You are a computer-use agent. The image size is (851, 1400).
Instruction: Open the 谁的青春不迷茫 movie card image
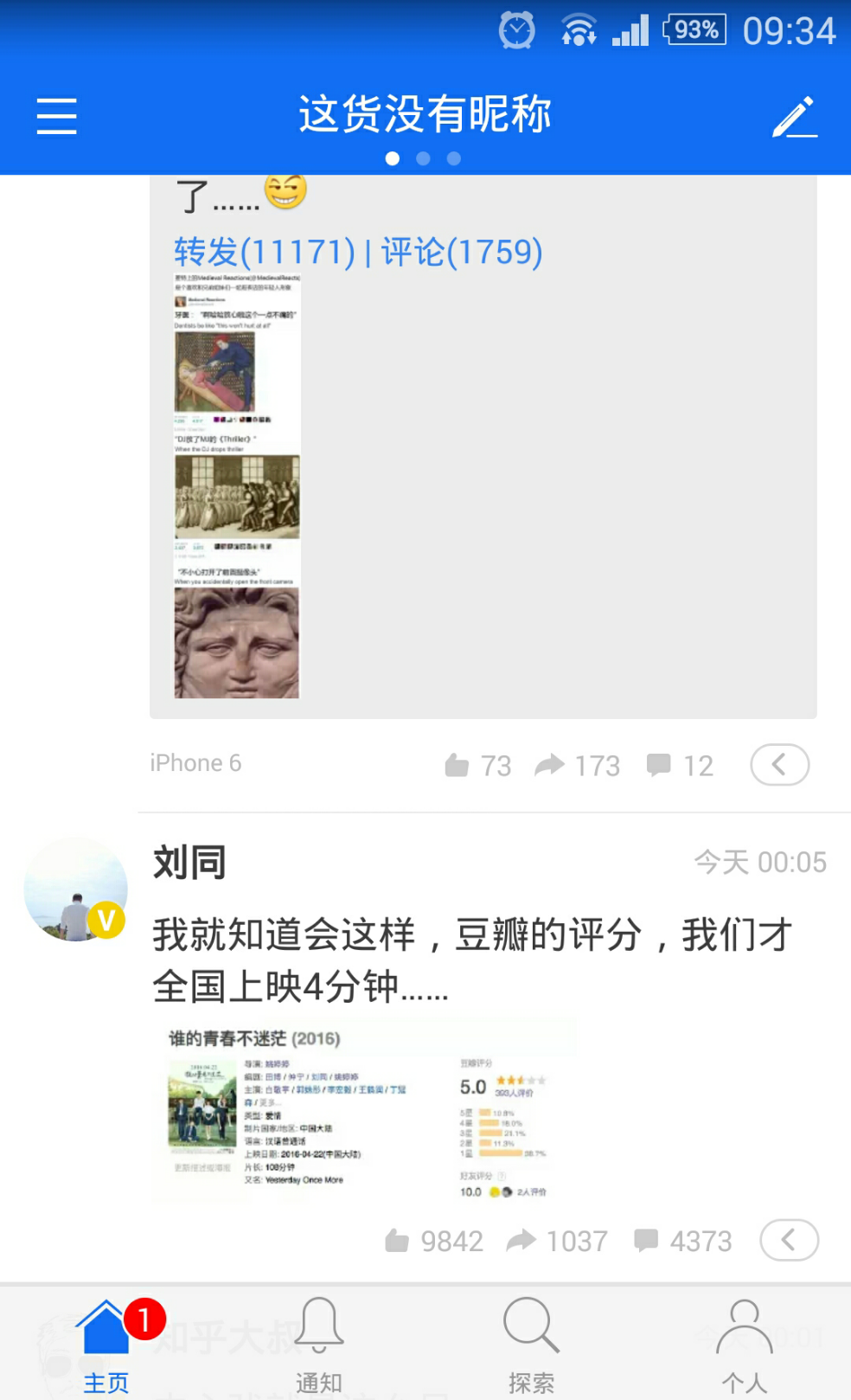[363, 1110]
